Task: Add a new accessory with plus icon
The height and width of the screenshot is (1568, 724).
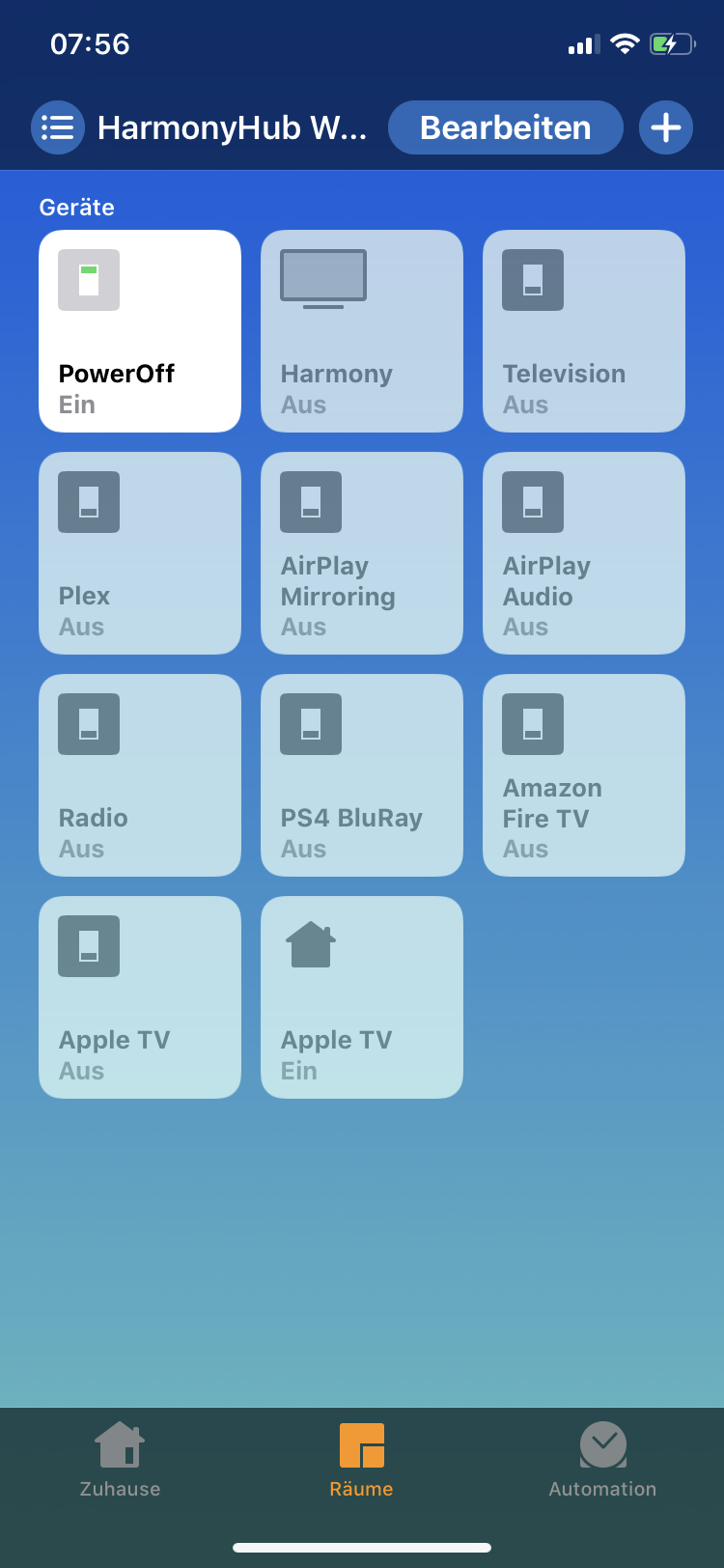Action: click(666, 127)
